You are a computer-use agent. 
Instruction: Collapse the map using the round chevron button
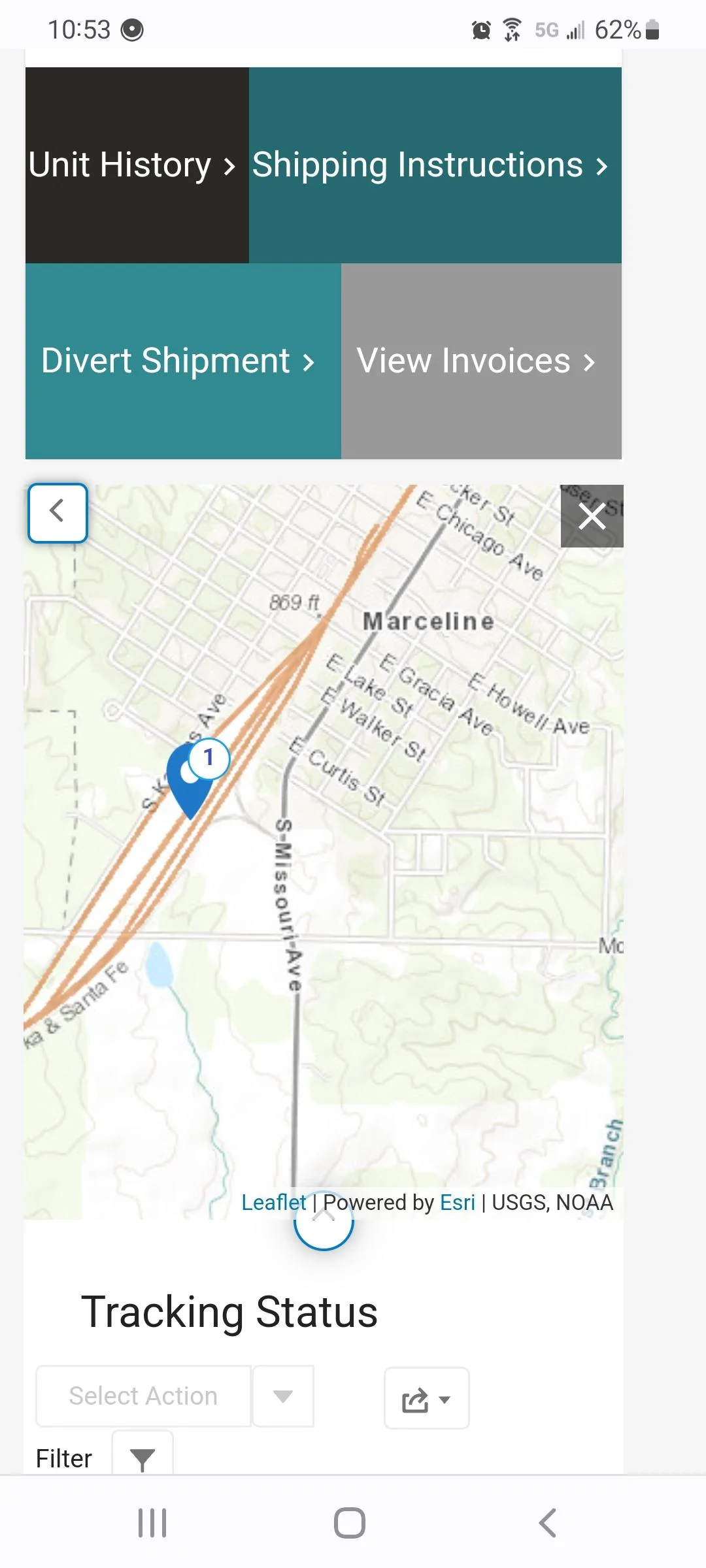[x=324, y=1227]
